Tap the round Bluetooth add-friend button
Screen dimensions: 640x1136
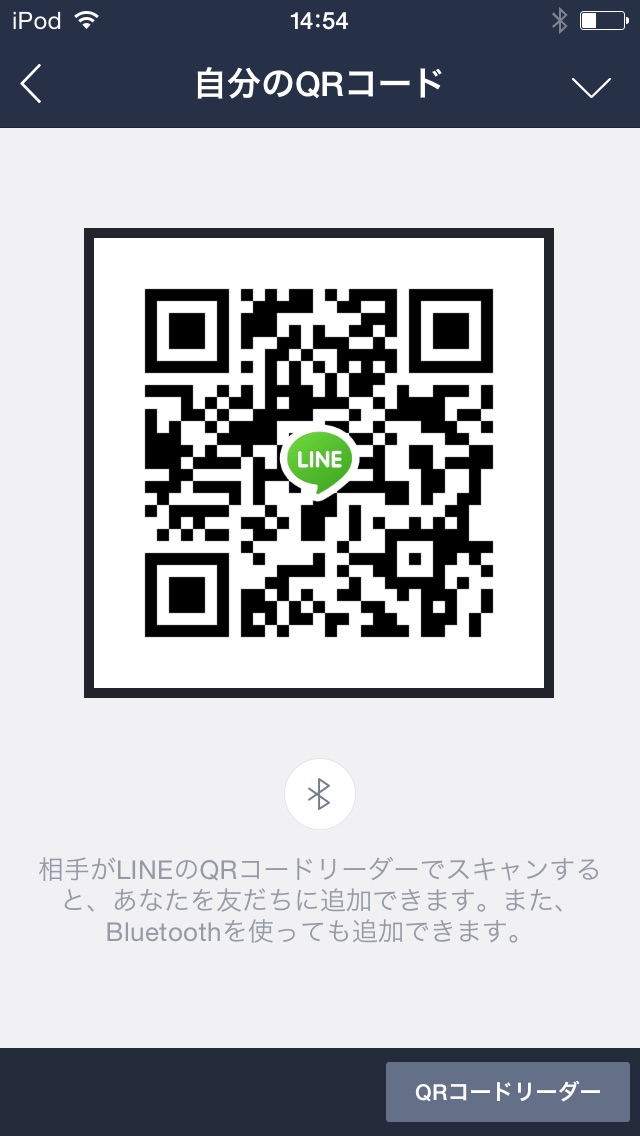tap(319, 794)
